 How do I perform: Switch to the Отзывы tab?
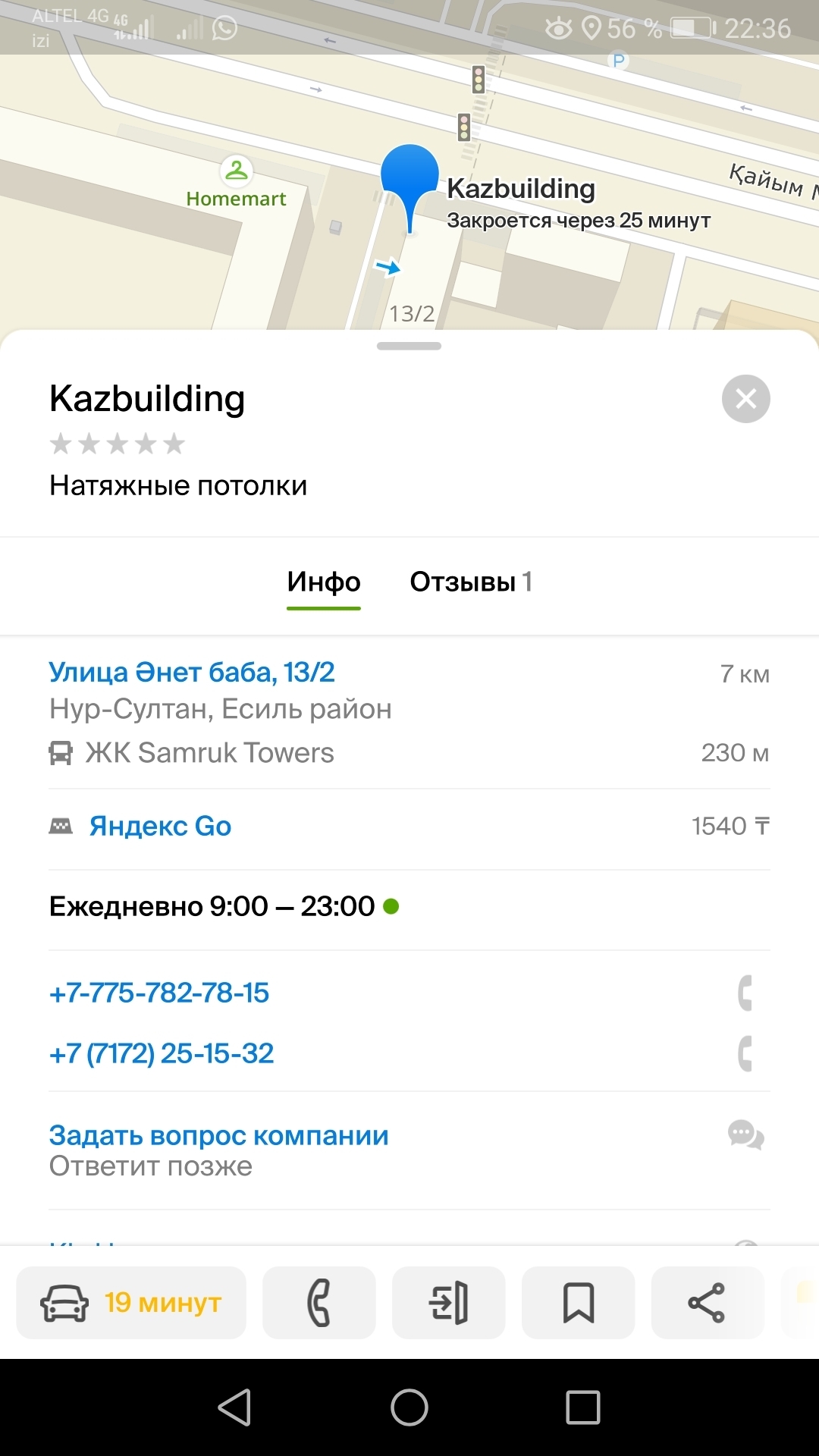pos(470,582)
